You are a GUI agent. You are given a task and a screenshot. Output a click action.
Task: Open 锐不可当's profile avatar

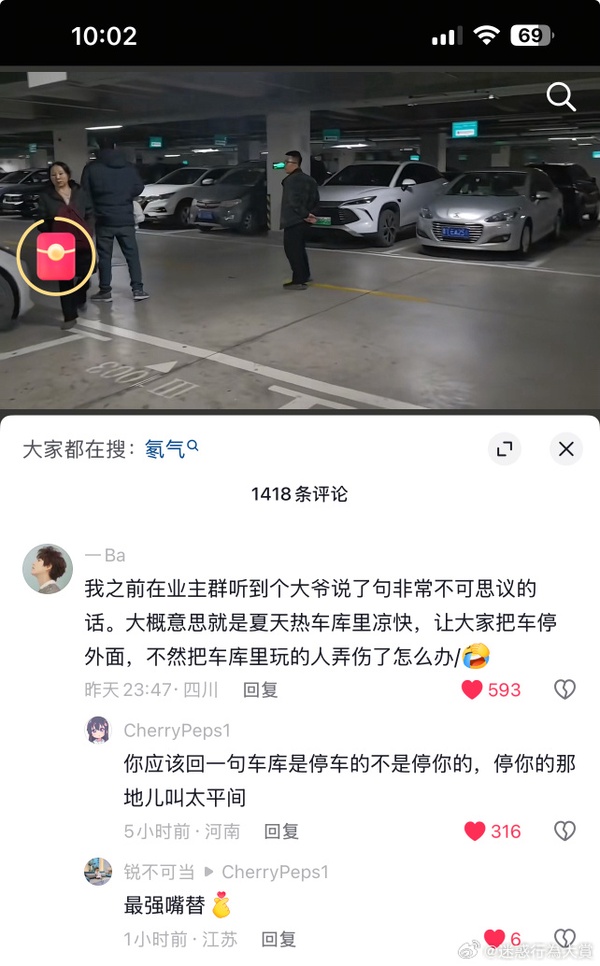click(98, 871)
